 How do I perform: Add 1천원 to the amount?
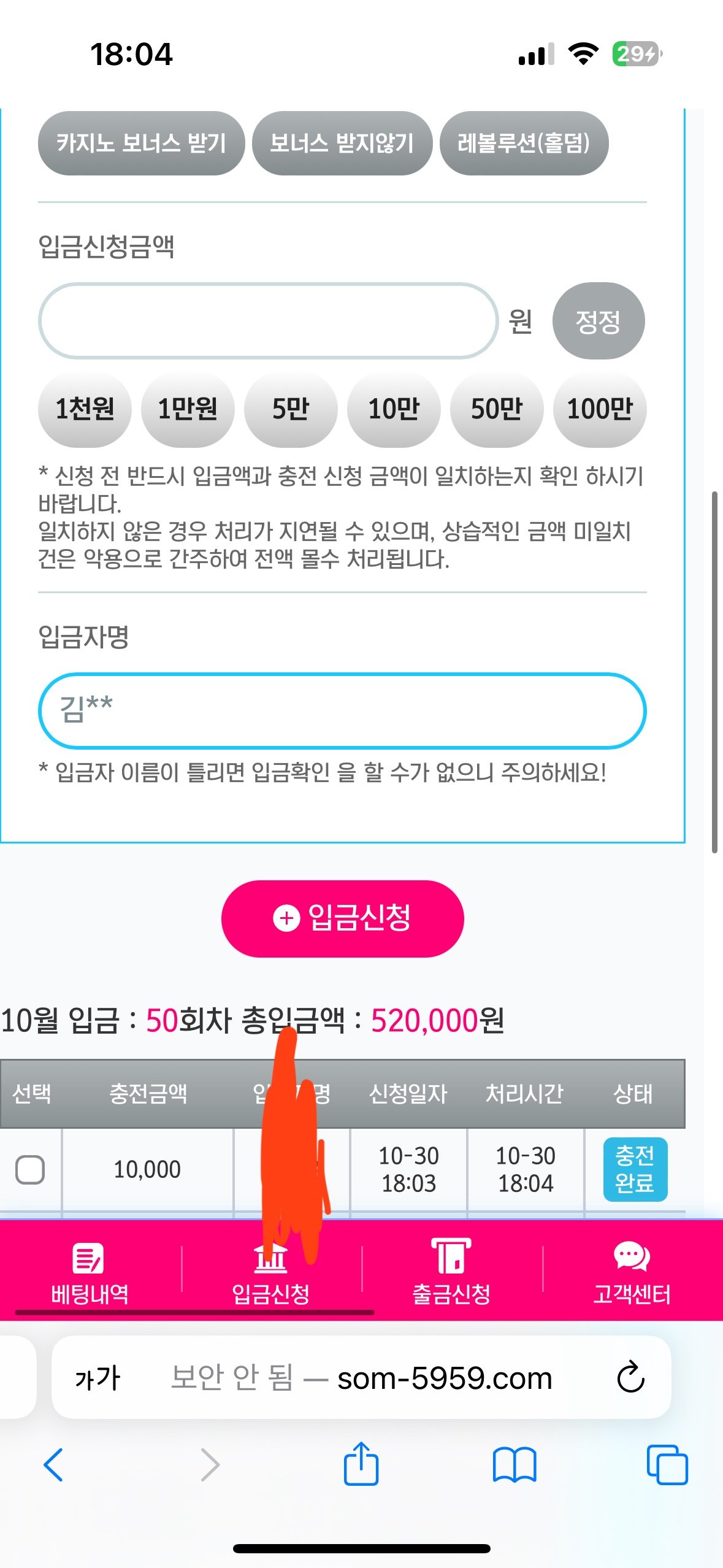click(x=85, y=409)
